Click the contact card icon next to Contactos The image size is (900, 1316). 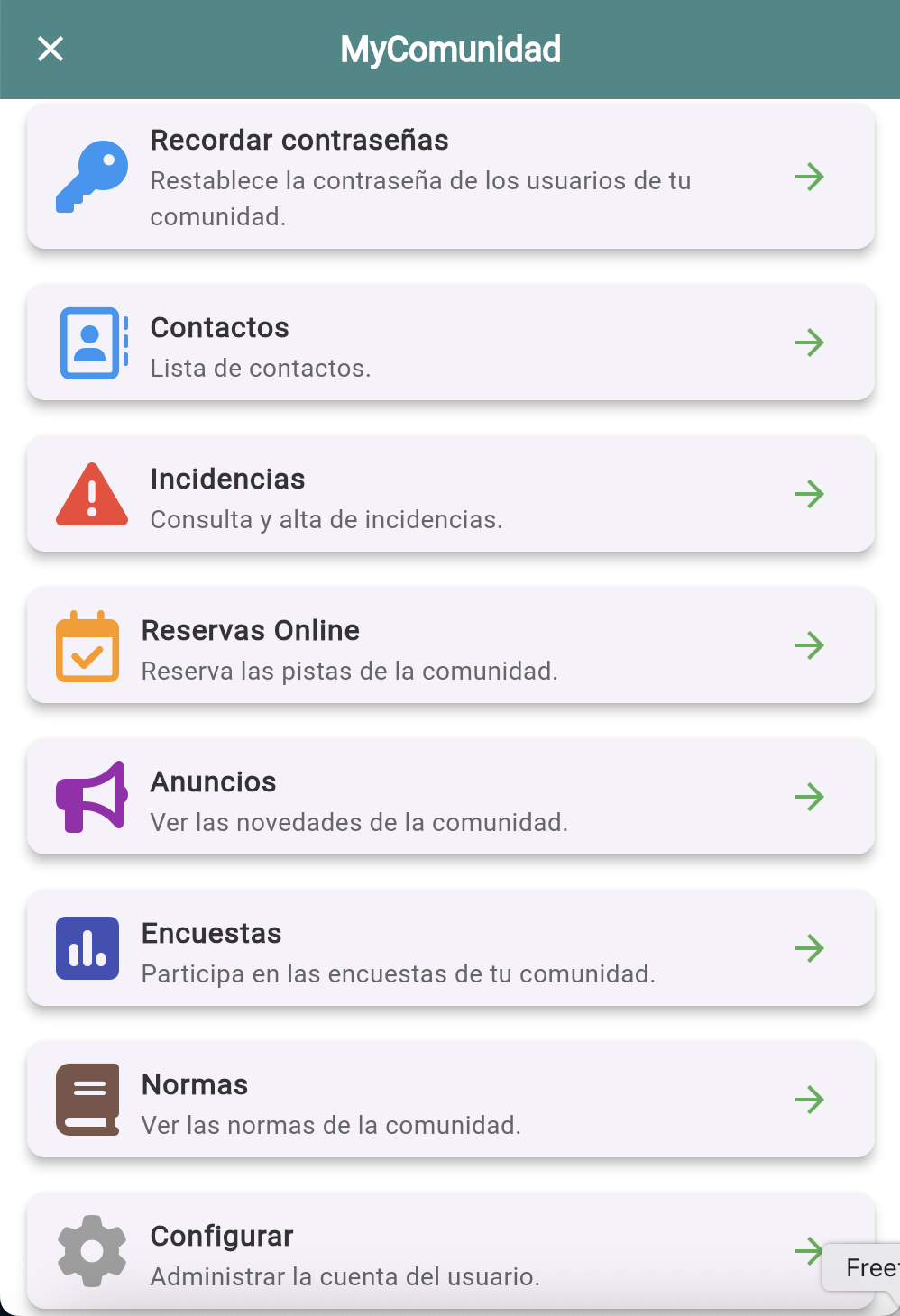click(90, 343)
